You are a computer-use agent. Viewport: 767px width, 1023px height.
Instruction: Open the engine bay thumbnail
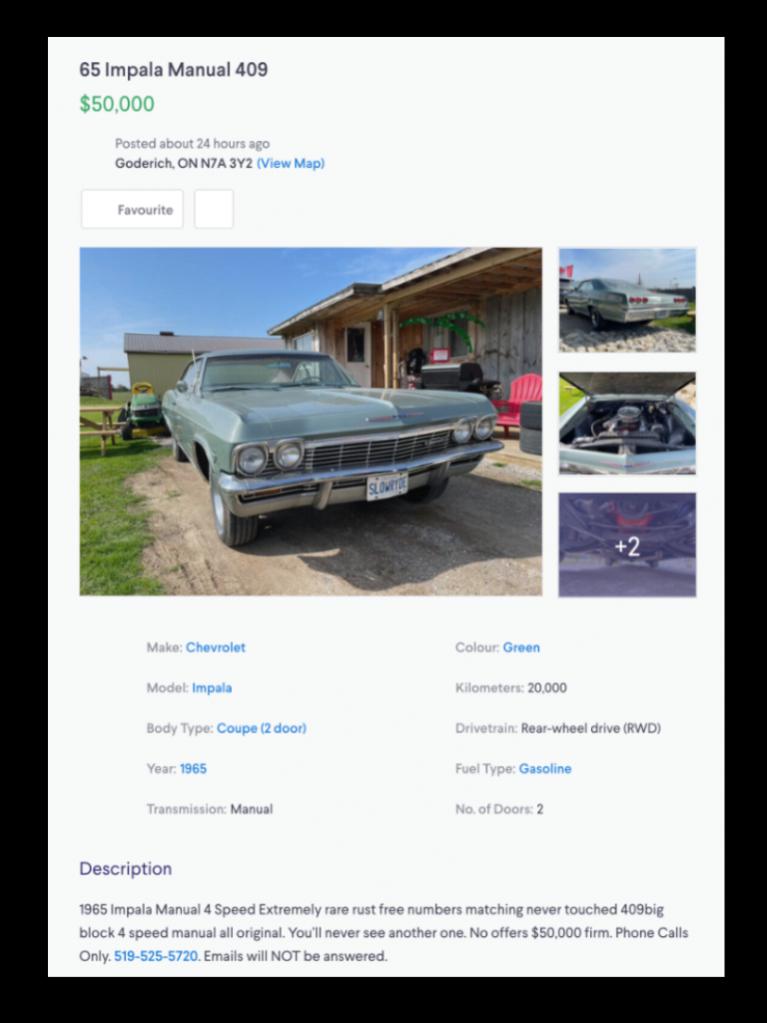tap(627, 423)
